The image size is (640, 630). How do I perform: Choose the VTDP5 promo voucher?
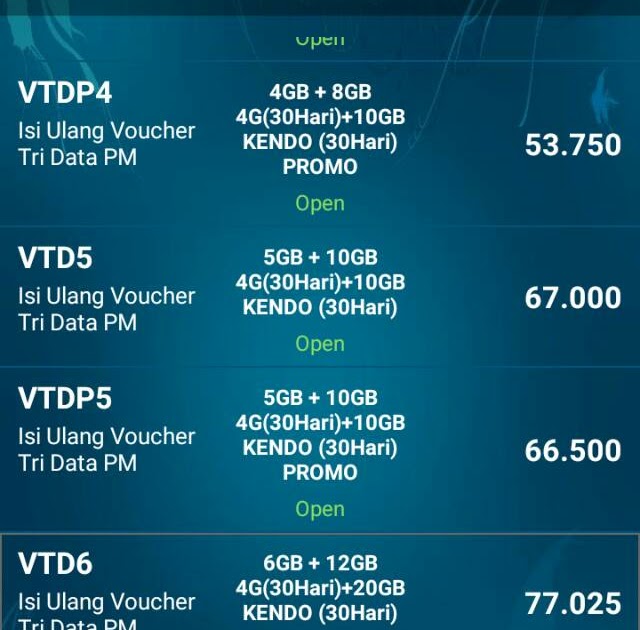click(320, 450)
